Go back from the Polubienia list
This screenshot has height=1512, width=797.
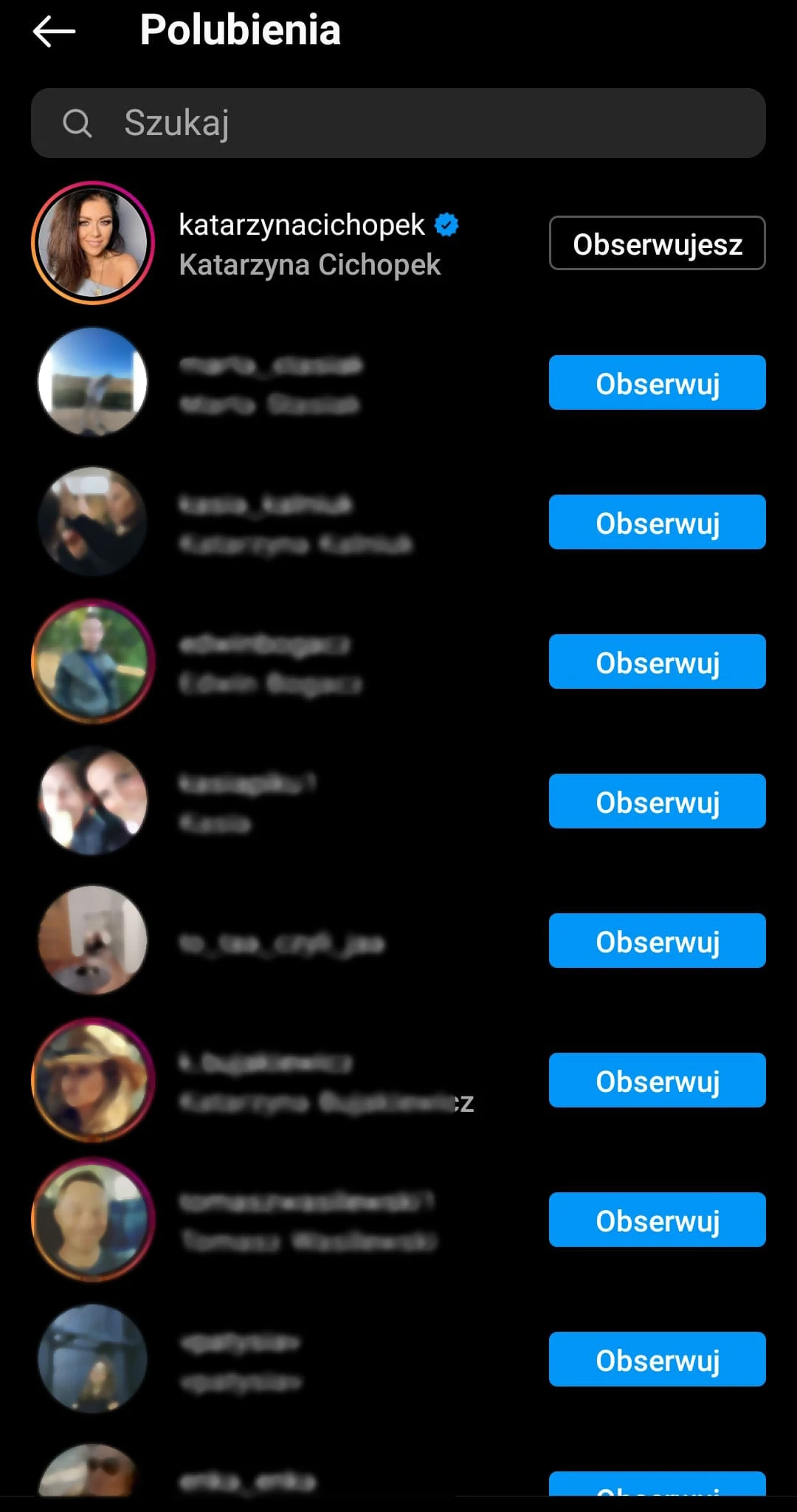(55, 31)
